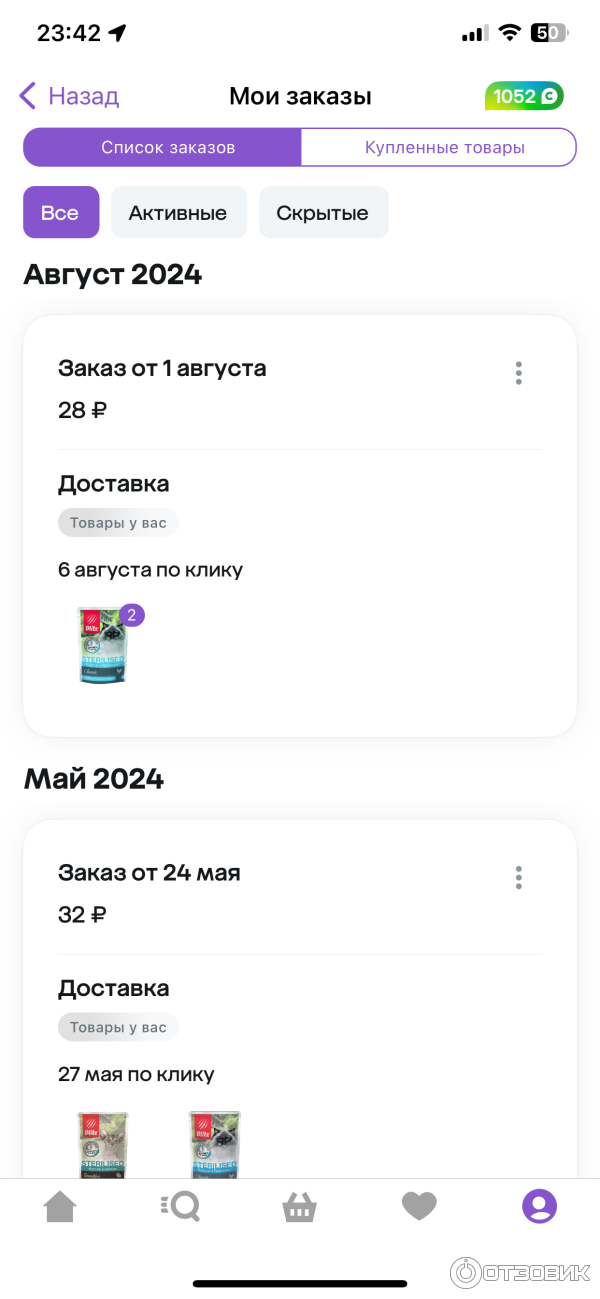Screen dimensions: 600x1299
Task: Switch to the Купленные товары tab
Action: pyautogui.click(x=438, y=147)
